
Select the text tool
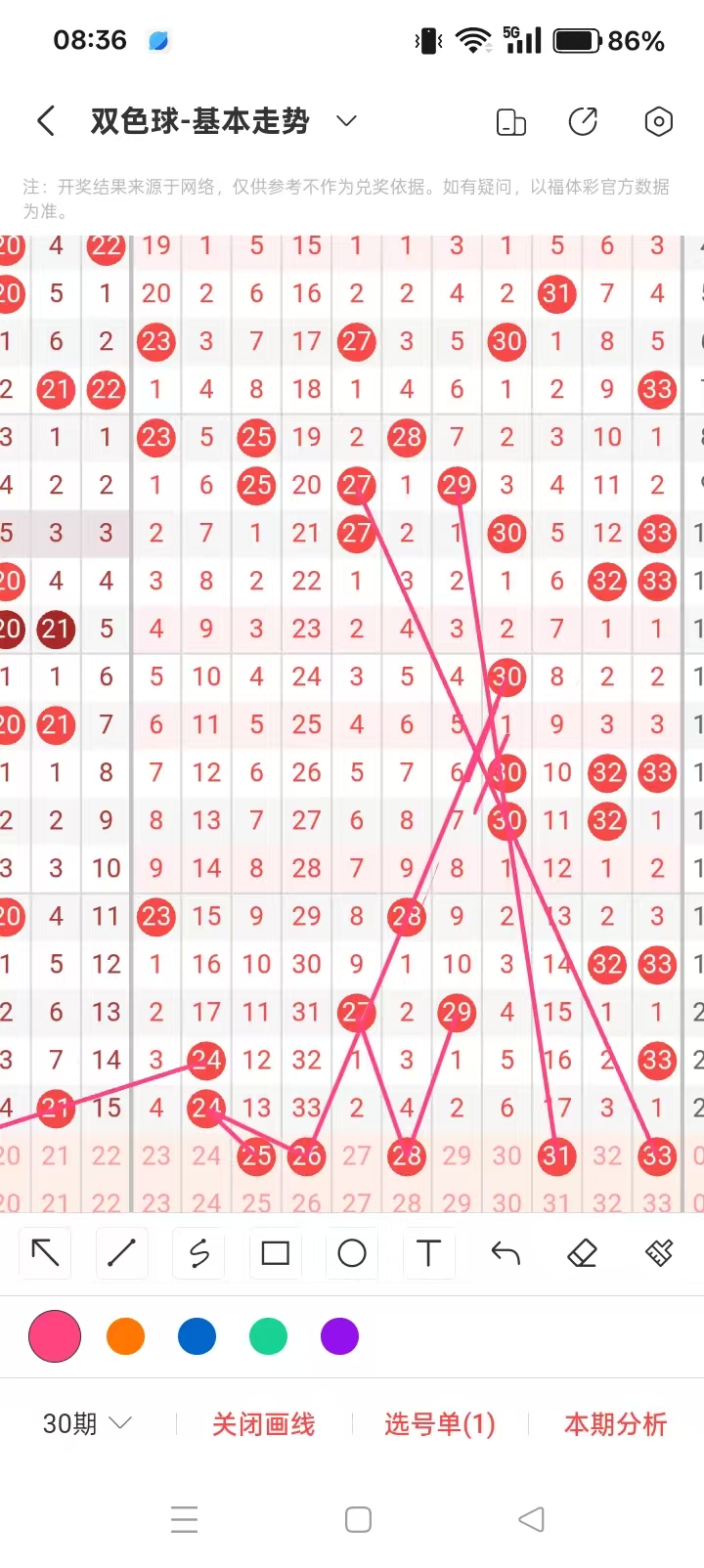[428, 1252]
